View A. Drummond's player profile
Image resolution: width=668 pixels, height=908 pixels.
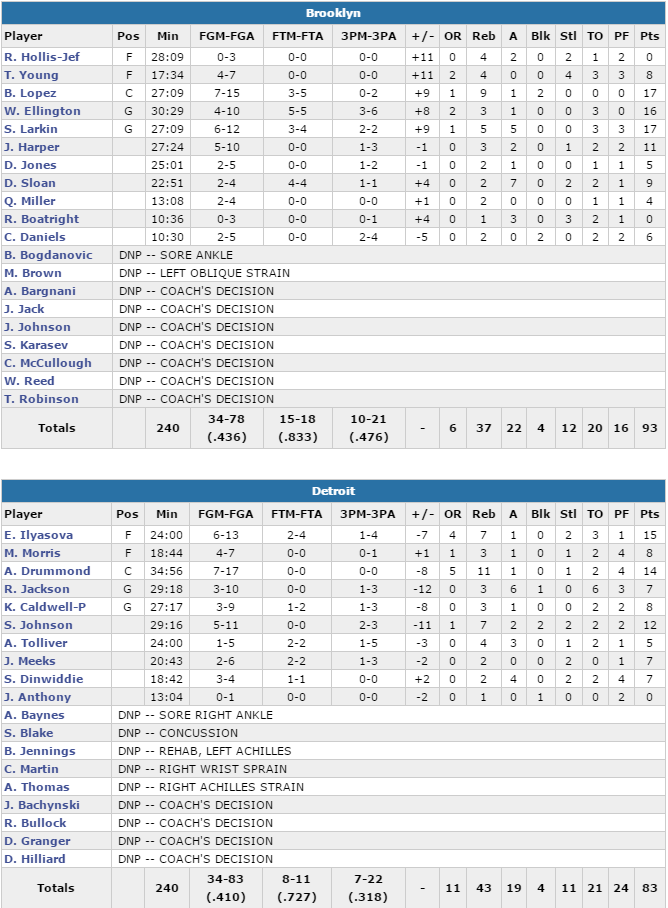coord(47,571)
